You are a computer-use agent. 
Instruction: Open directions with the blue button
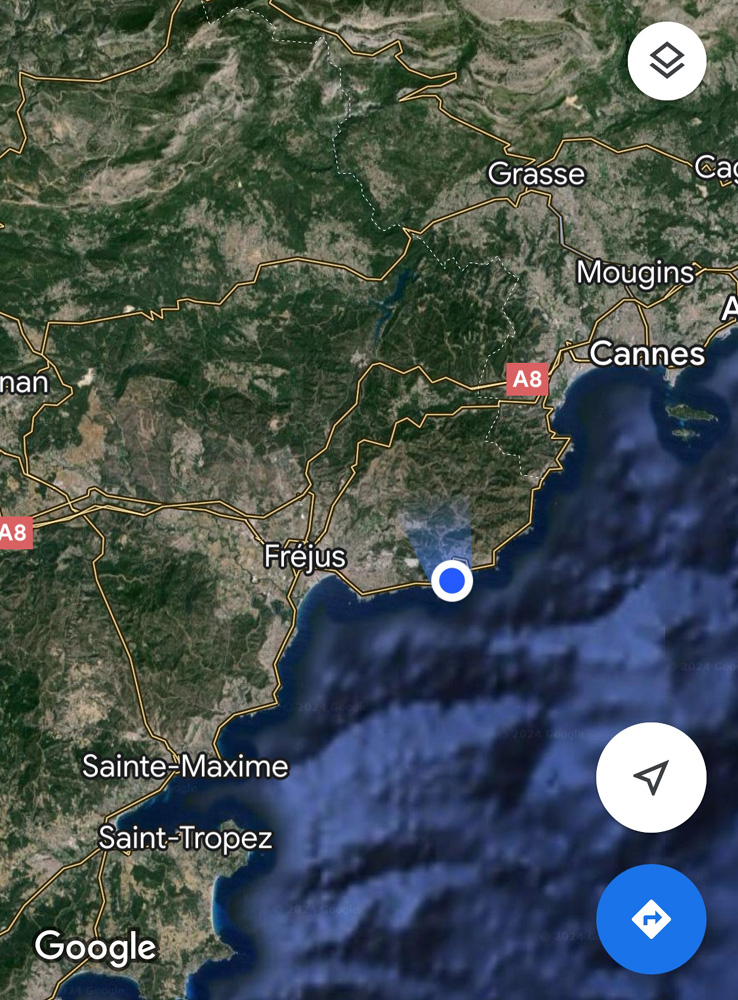[651, 918]
